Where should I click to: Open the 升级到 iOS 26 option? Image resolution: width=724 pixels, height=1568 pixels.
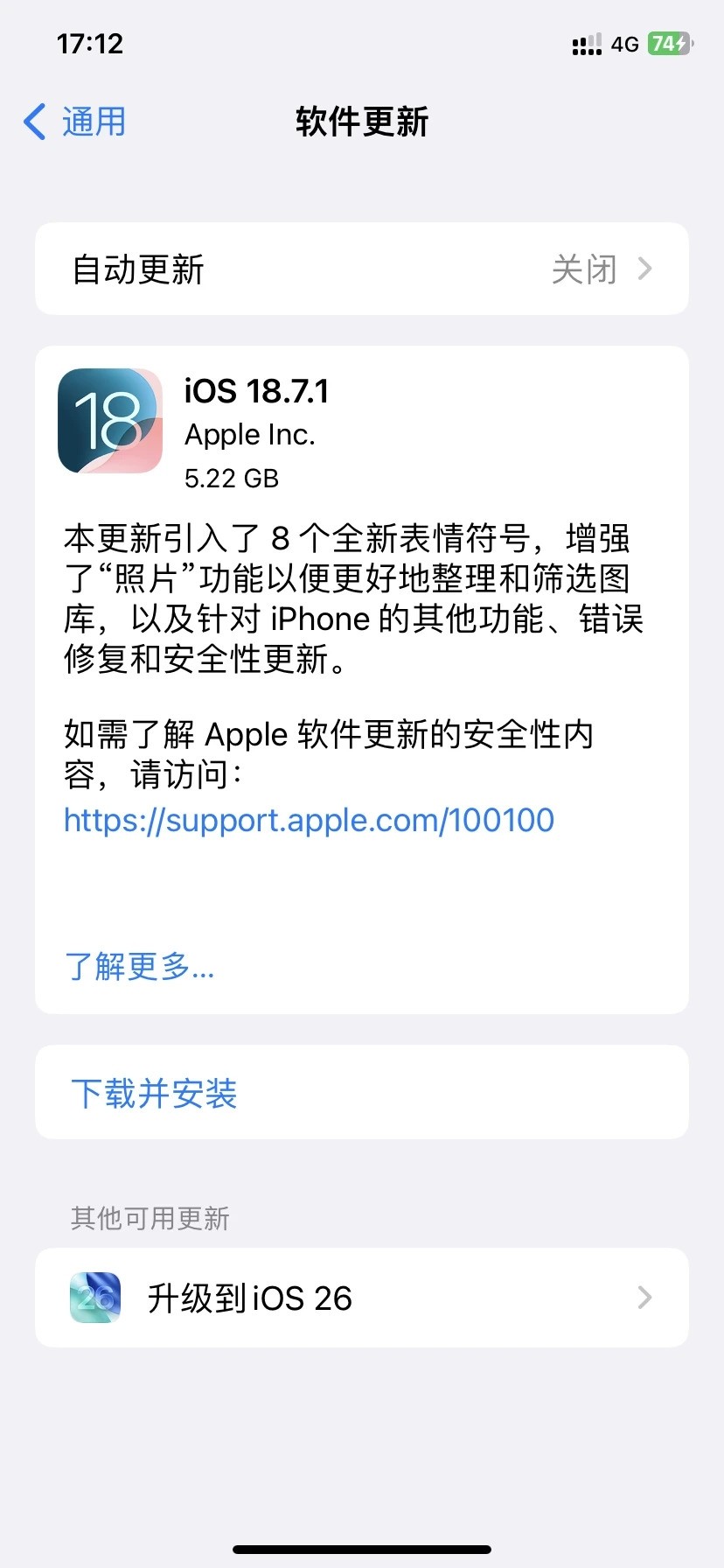point(361,1298)
